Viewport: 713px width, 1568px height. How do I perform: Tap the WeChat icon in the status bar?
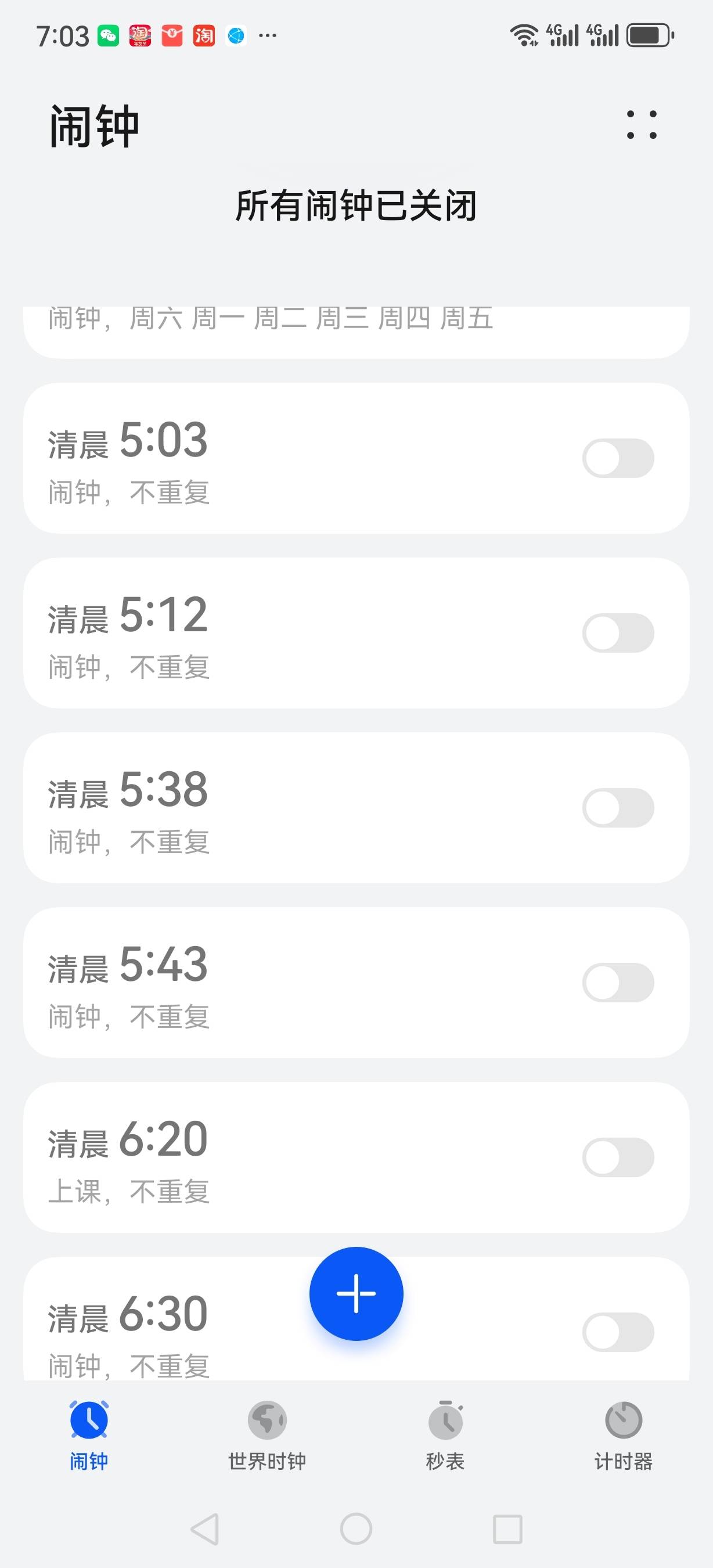tap(110, 37)
